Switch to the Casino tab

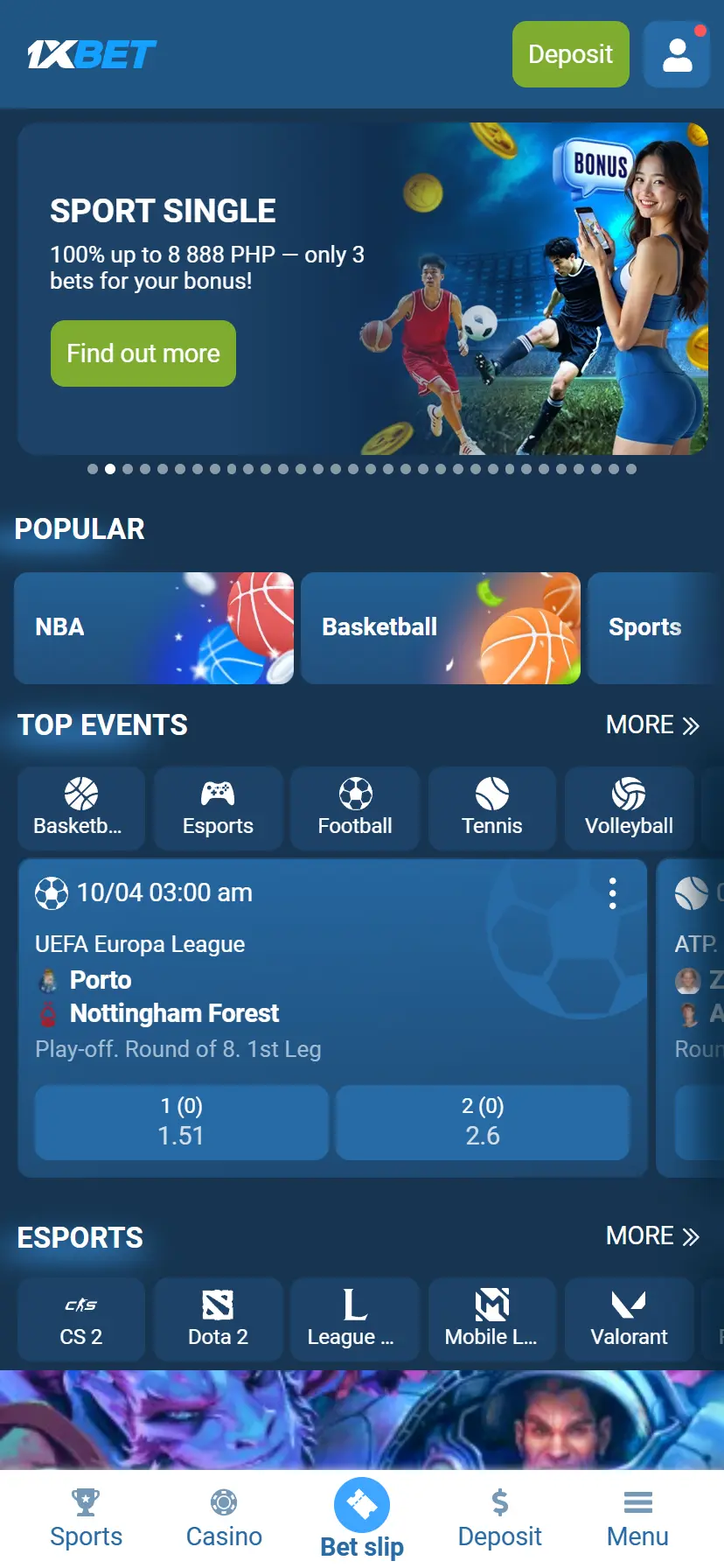click(224, 1519)
